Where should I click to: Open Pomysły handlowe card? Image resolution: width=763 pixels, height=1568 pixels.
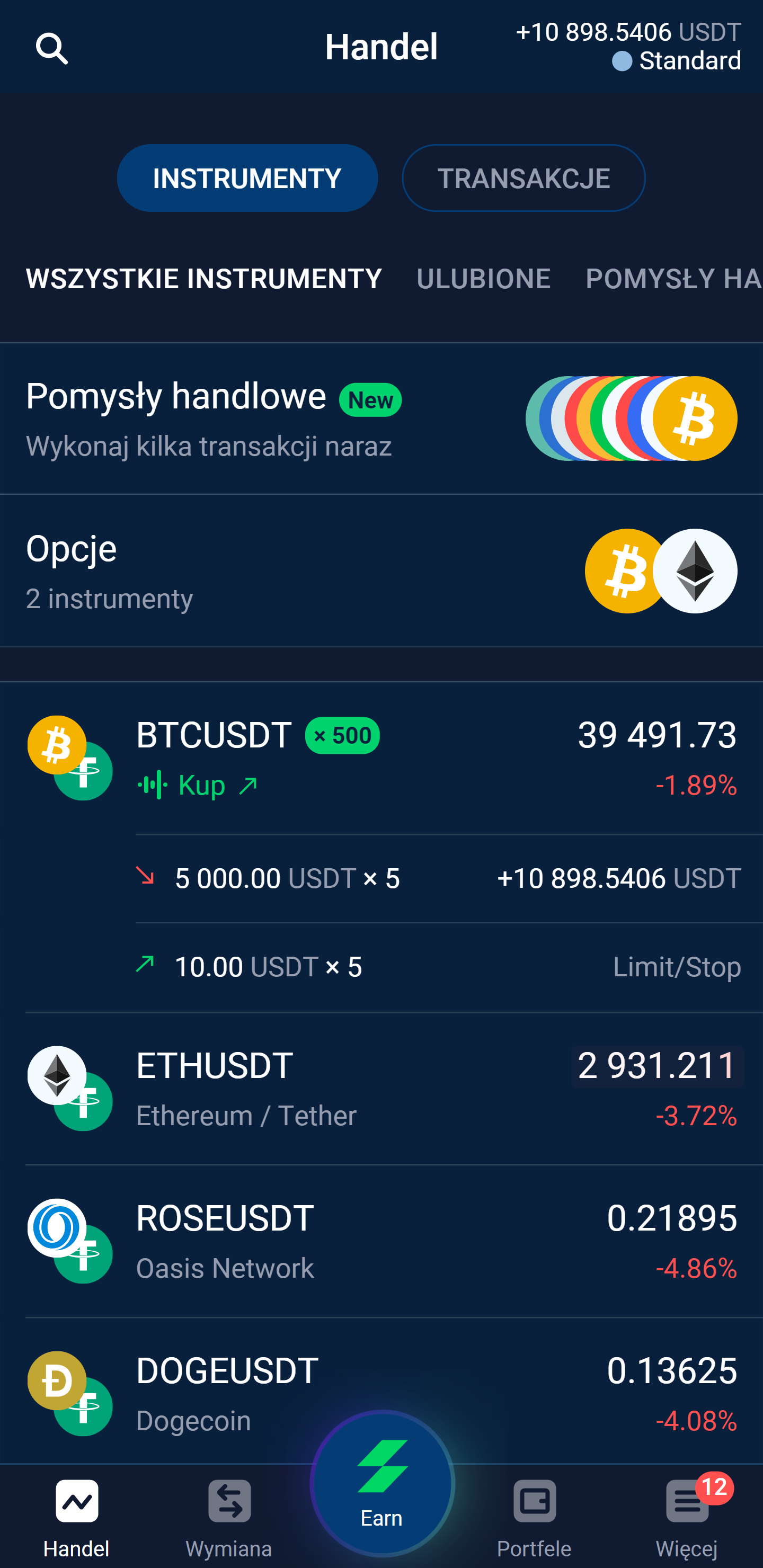coord(381,419)
